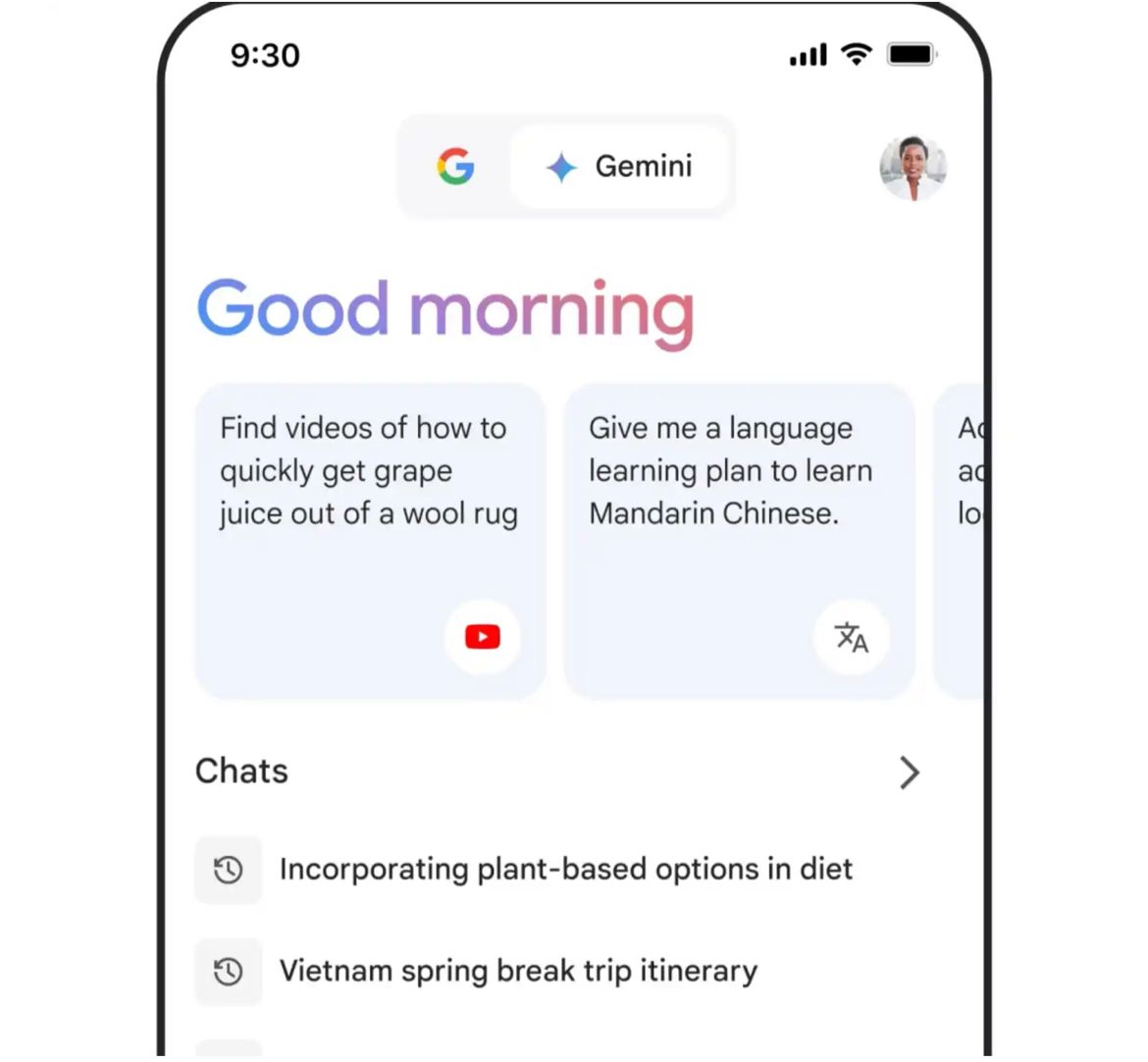Open Vietnam spring break trip itinerary chat
Screen dimensions: 1148x1062
[518, 972]
